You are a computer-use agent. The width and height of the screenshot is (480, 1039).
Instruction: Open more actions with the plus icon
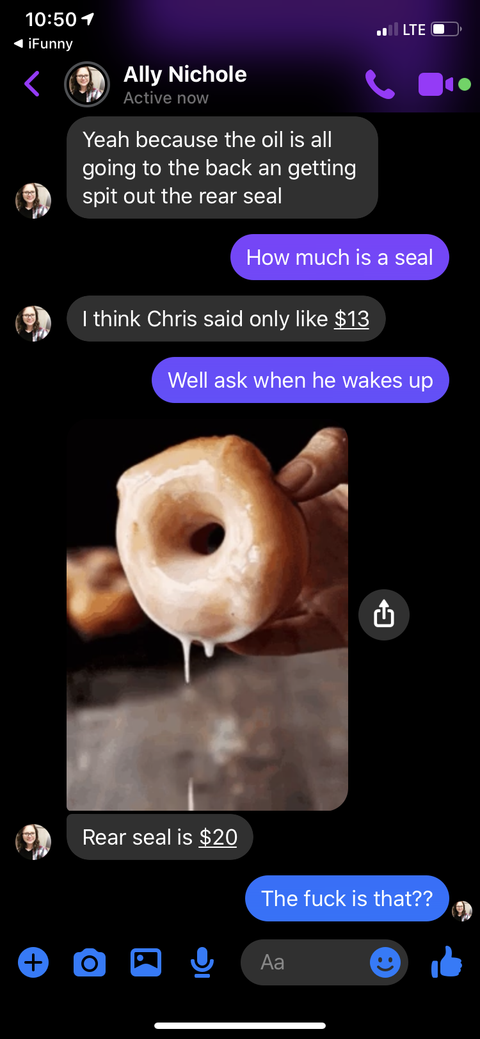pos(33,962)
